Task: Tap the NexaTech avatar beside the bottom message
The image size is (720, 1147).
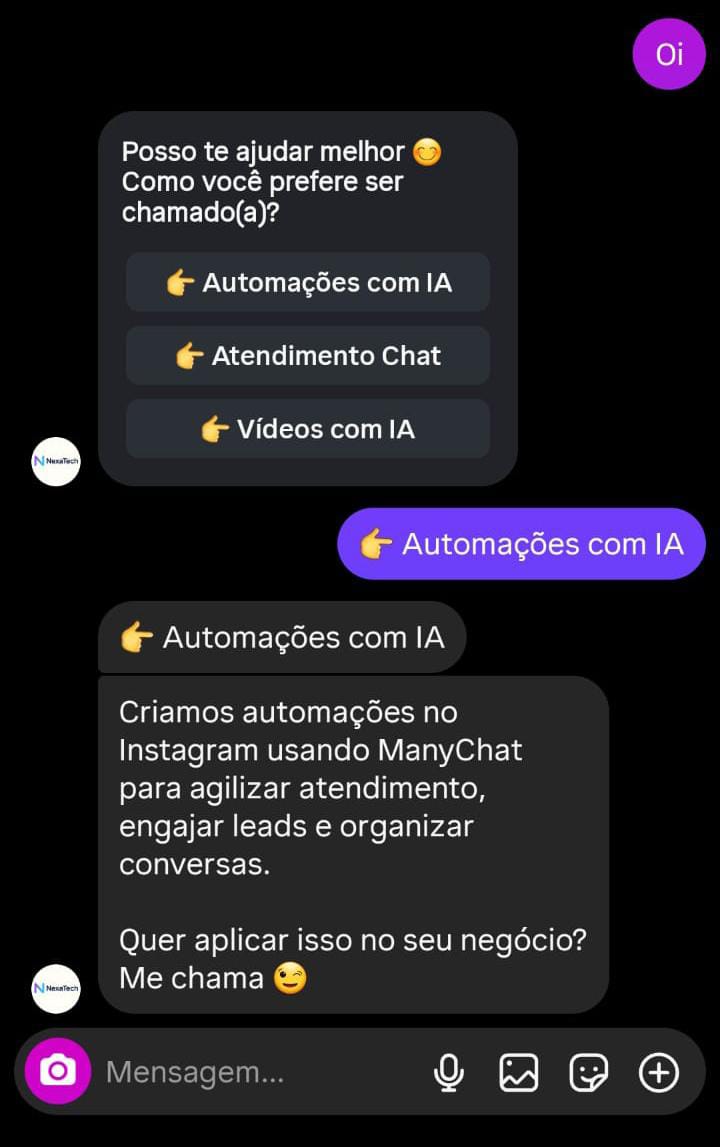Action: (55, 989)
